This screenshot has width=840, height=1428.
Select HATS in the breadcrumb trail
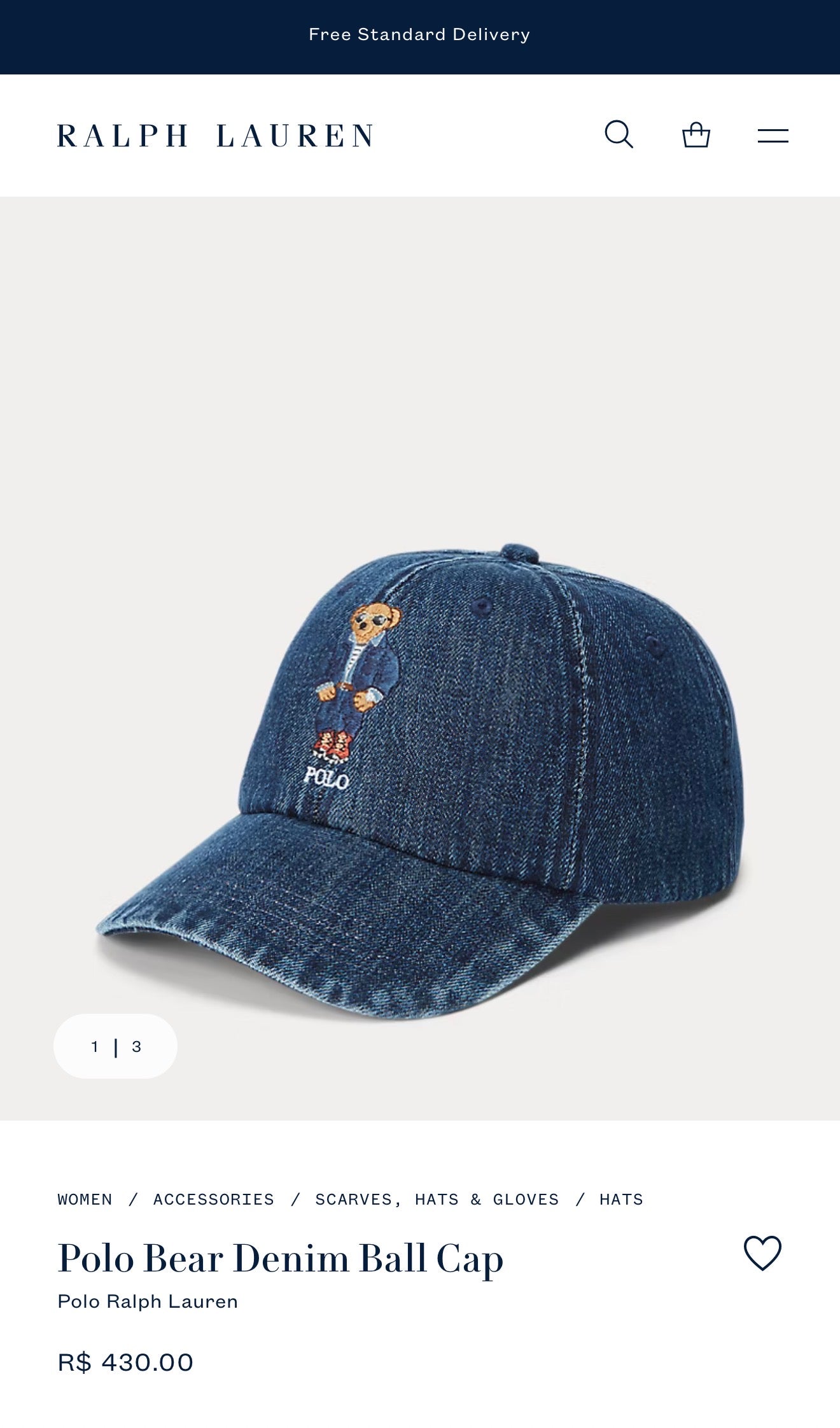[x=620, y=1199]
